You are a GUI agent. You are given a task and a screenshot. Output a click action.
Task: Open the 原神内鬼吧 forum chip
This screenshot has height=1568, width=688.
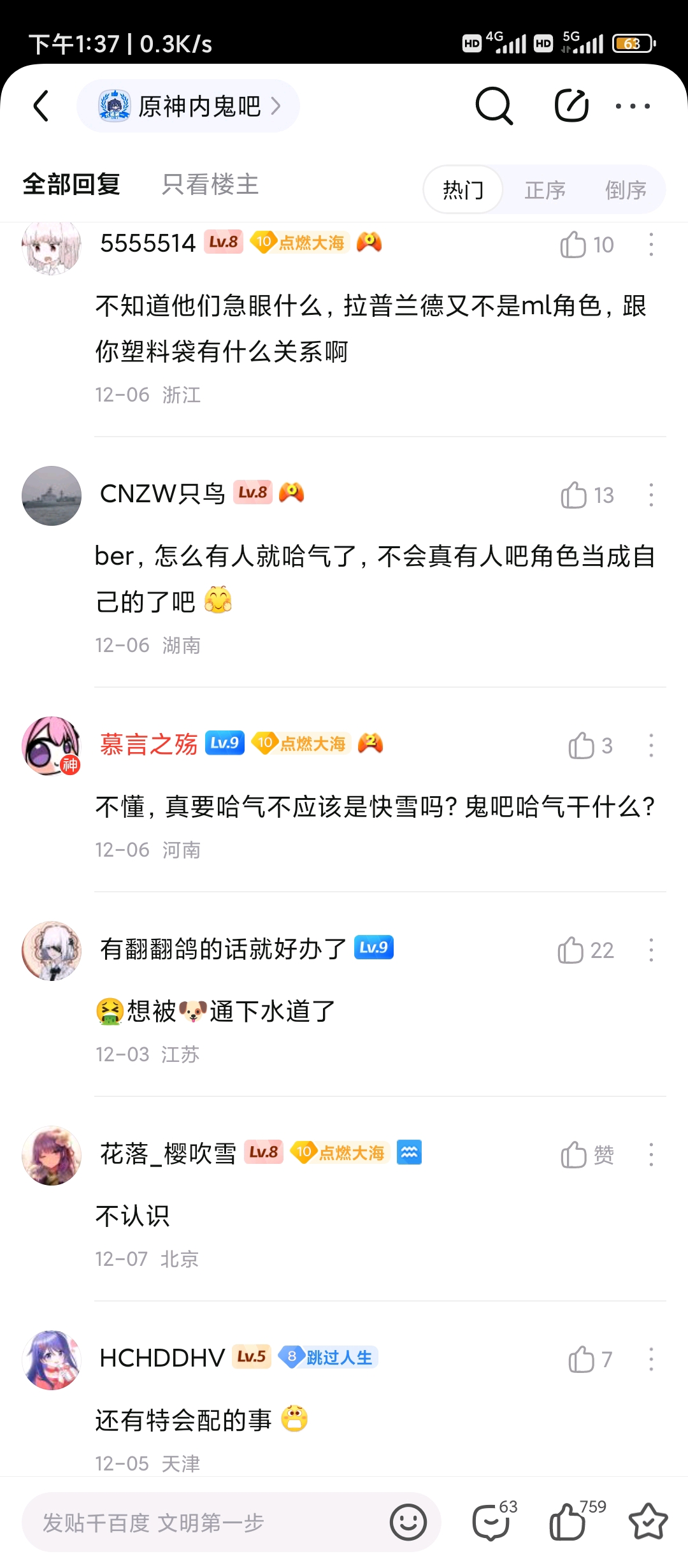[x=189, y=106]
